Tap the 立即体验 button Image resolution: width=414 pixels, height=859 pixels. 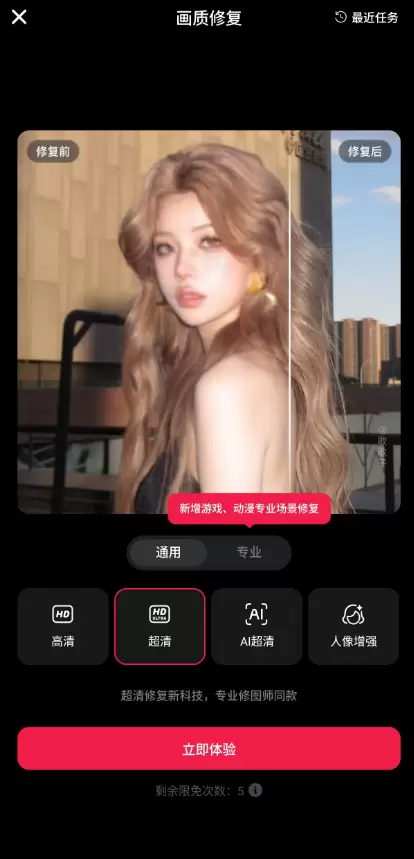point(209,748)
